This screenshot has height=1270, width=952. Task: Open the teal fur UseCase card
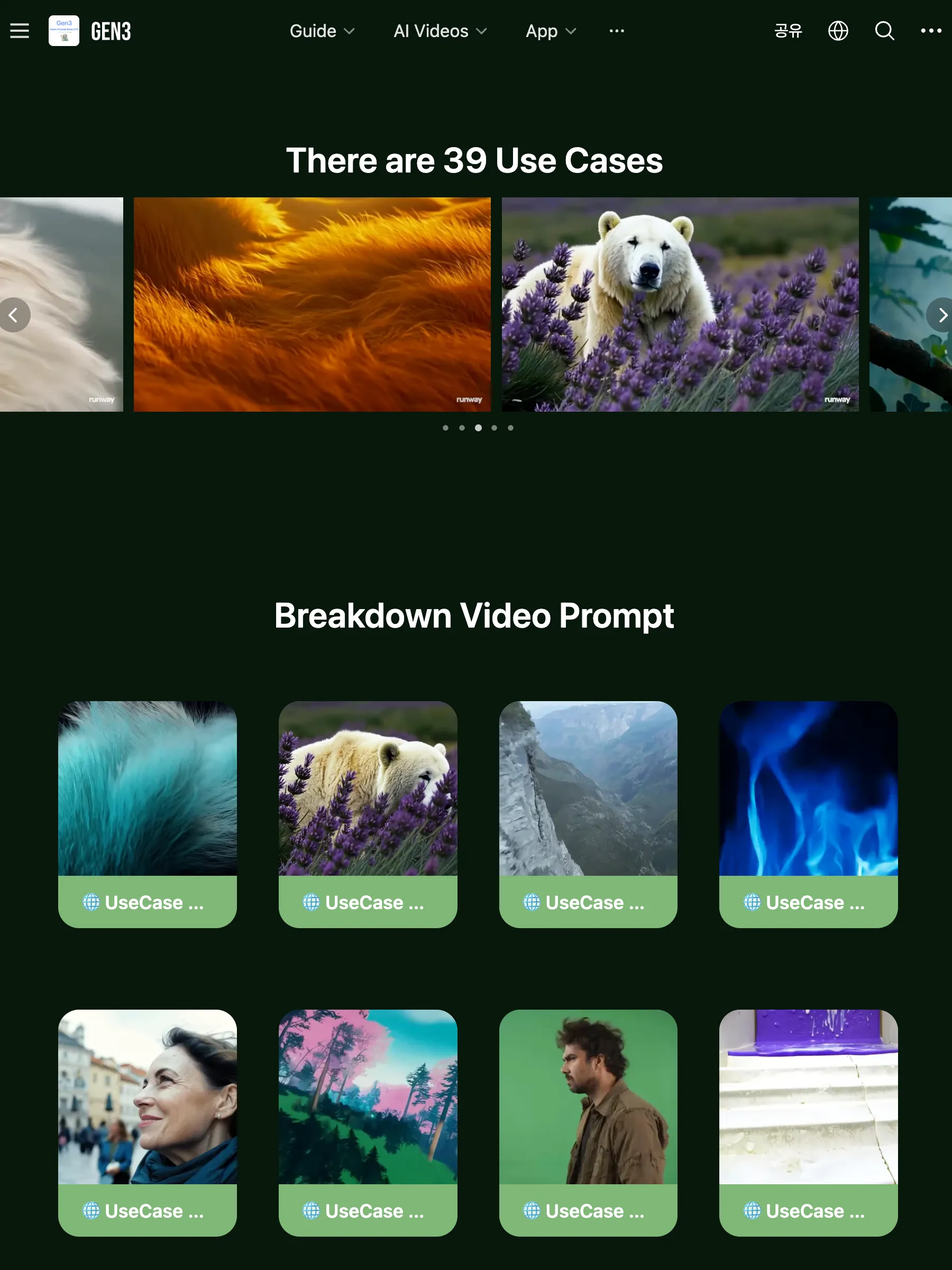[x=148, y=813]
